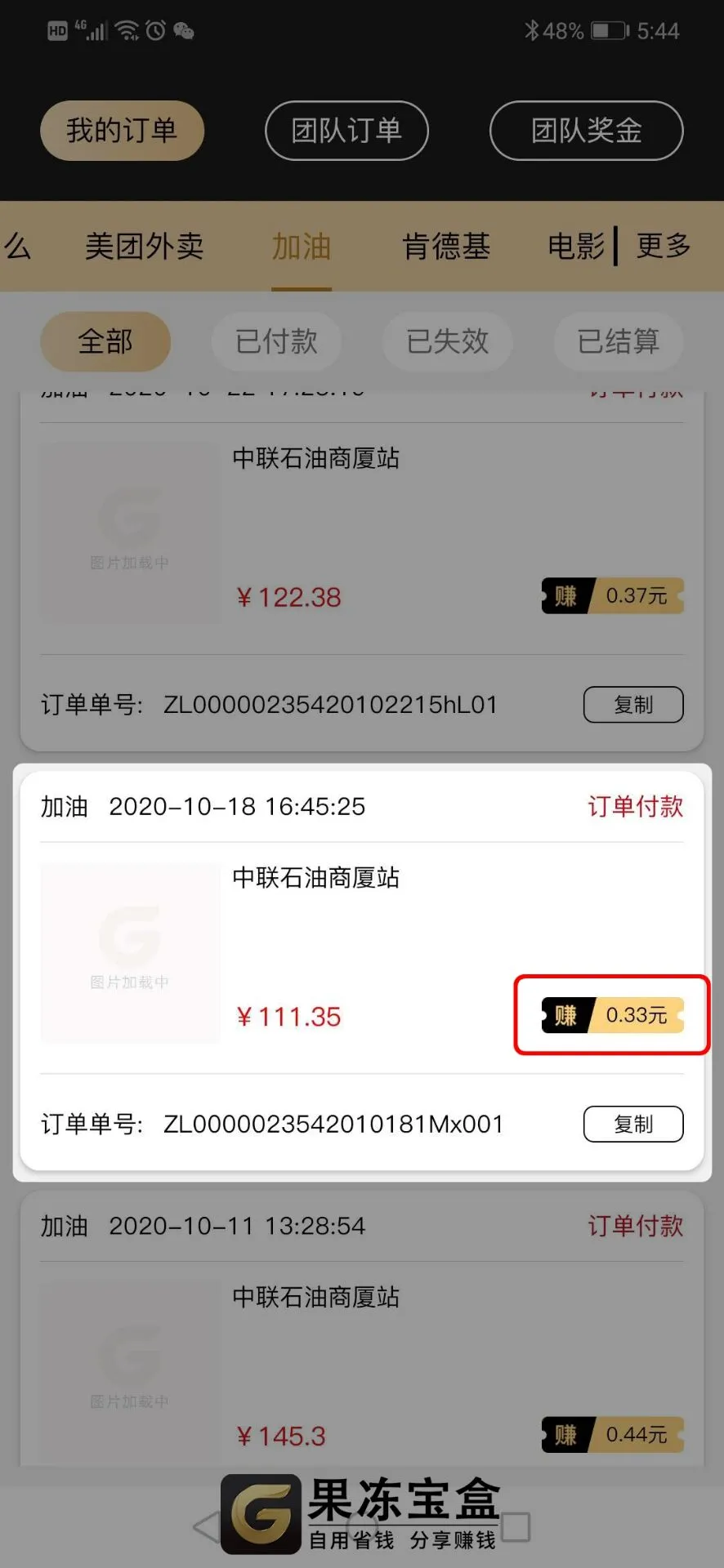Copy order number ending 1Mx001
Viewport: 724px width, 1568px height.
tap(633, 1125)
